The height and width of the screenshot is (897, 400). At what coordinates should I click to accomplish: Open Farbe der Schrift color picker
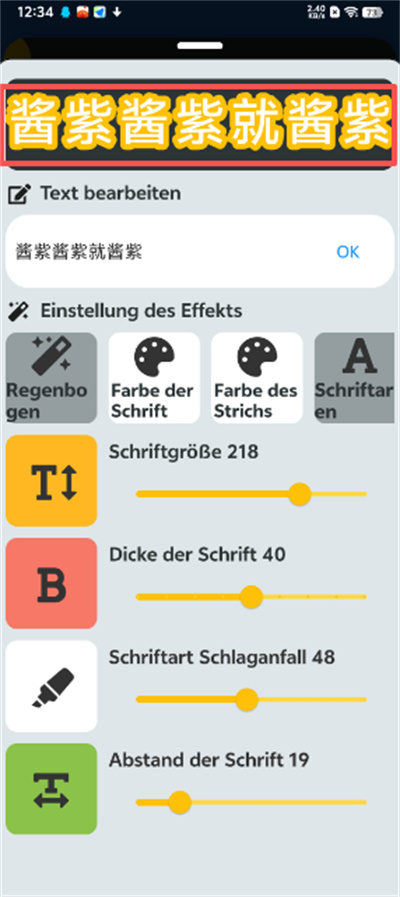(155, 378)
